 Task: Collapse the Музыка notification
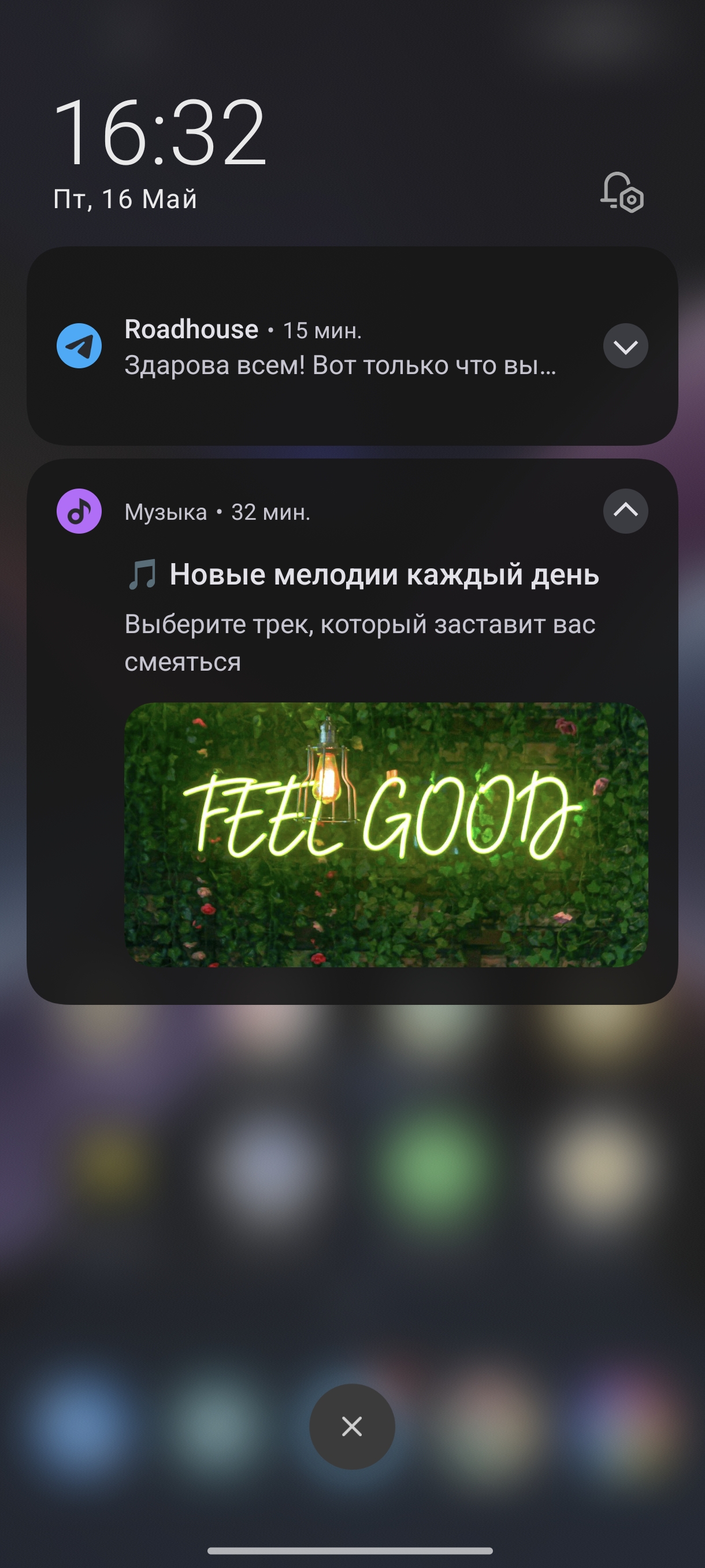click(625, 511)
